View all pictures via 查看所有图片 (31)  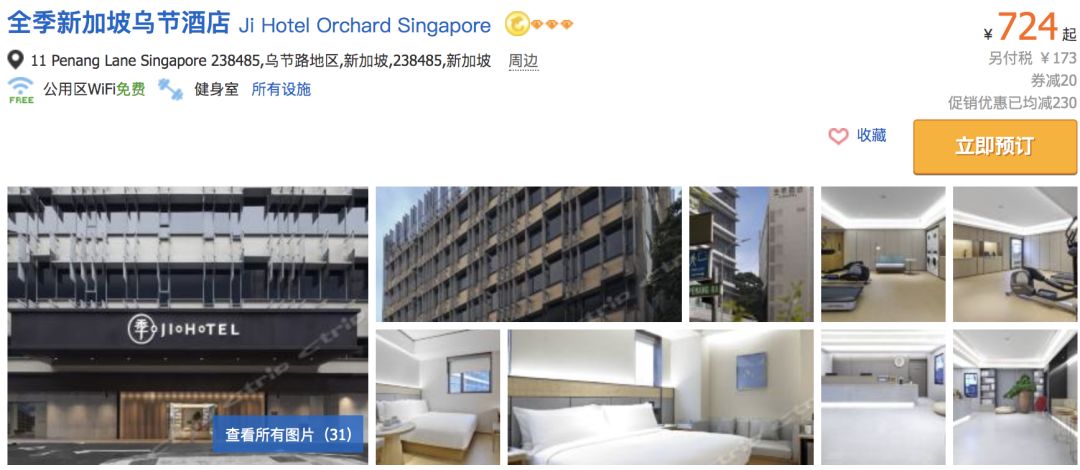point(288,435)
